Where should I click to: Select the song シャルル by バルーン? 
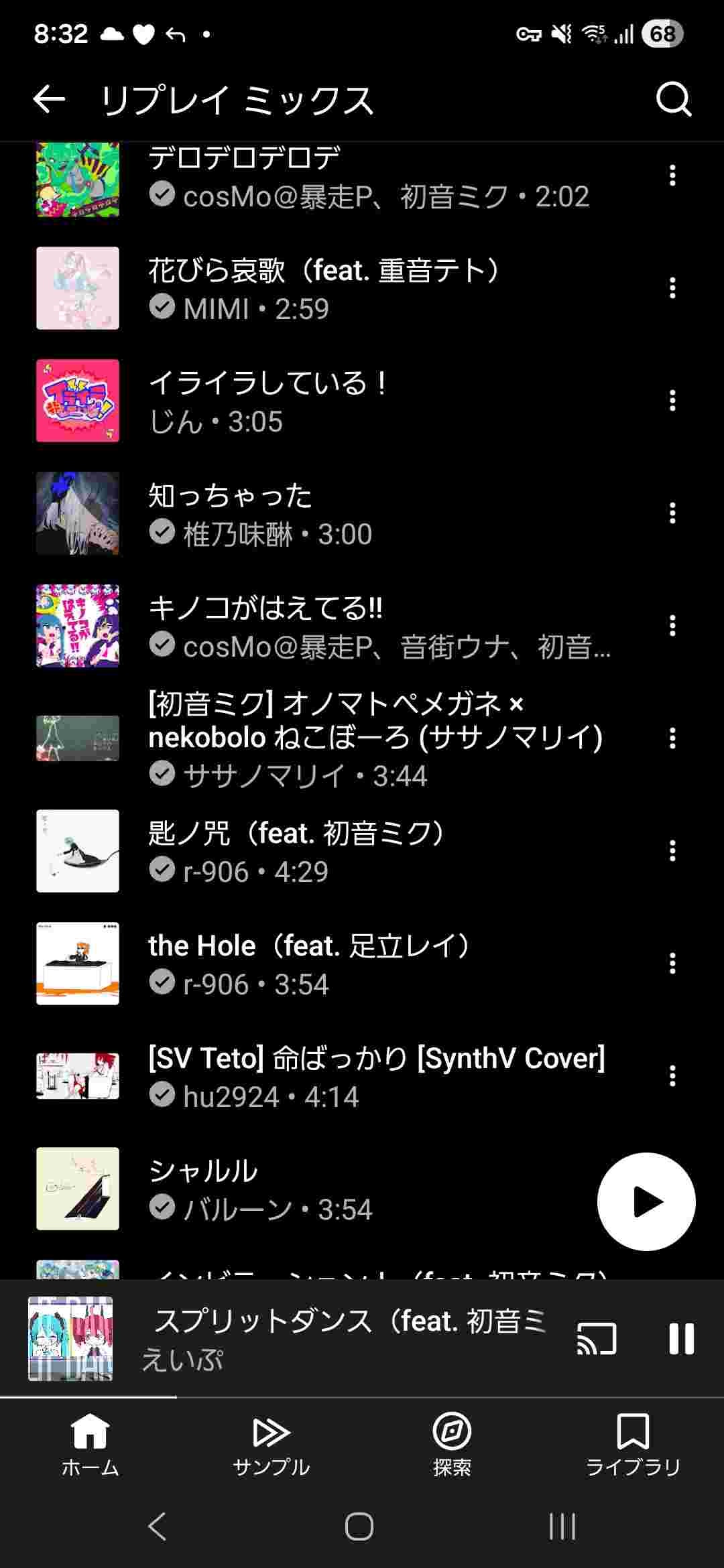268,1189
